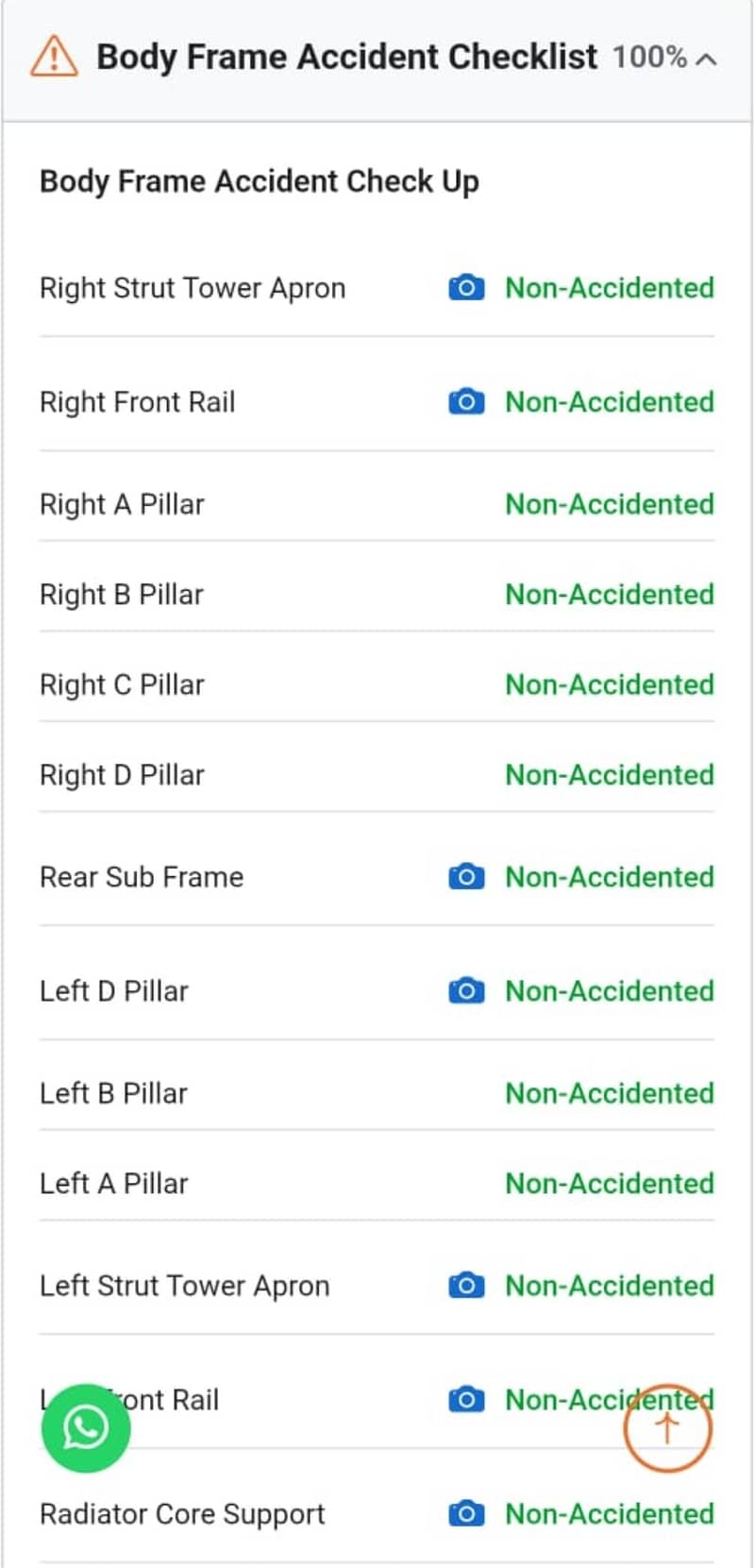Viewport: 755px width, 1568px height.
Task: View Rear Sub Frame photo
Action: [x=466, y=877]
